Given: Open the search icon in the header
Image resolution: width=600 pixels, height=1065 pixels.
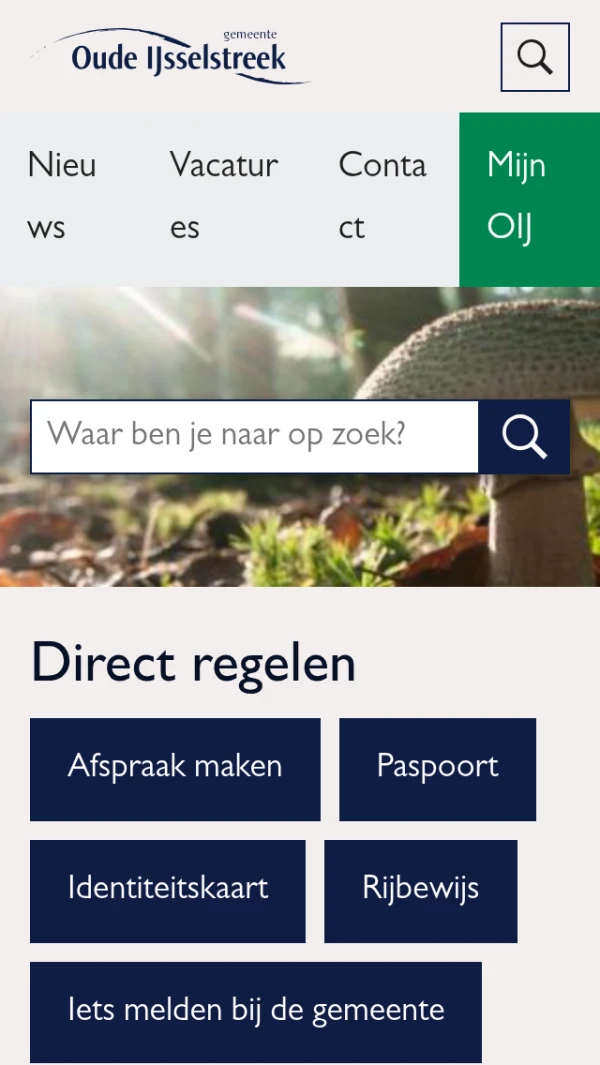Looking at the screenshot, I should coord(534,57).
